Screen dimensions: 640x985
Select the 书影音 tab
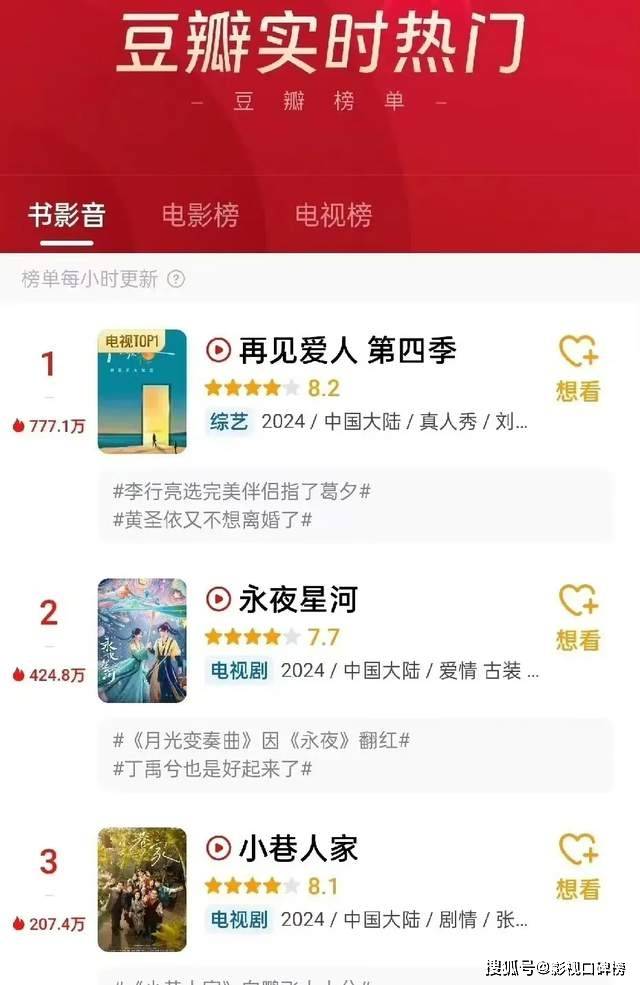(66, 214)
